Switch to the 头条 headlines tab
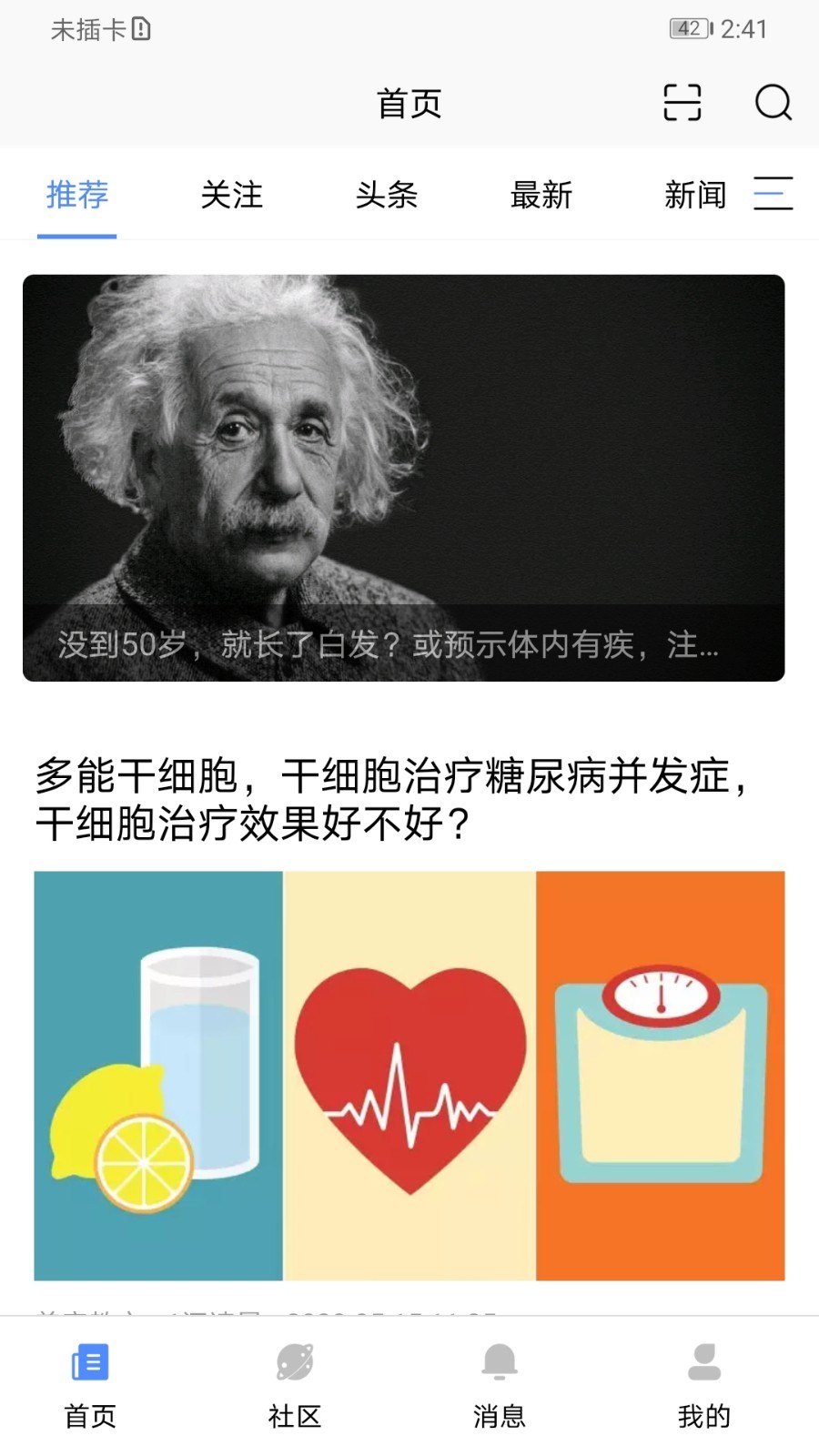This screenshot has height=1456, width=819. click(387, 194)
